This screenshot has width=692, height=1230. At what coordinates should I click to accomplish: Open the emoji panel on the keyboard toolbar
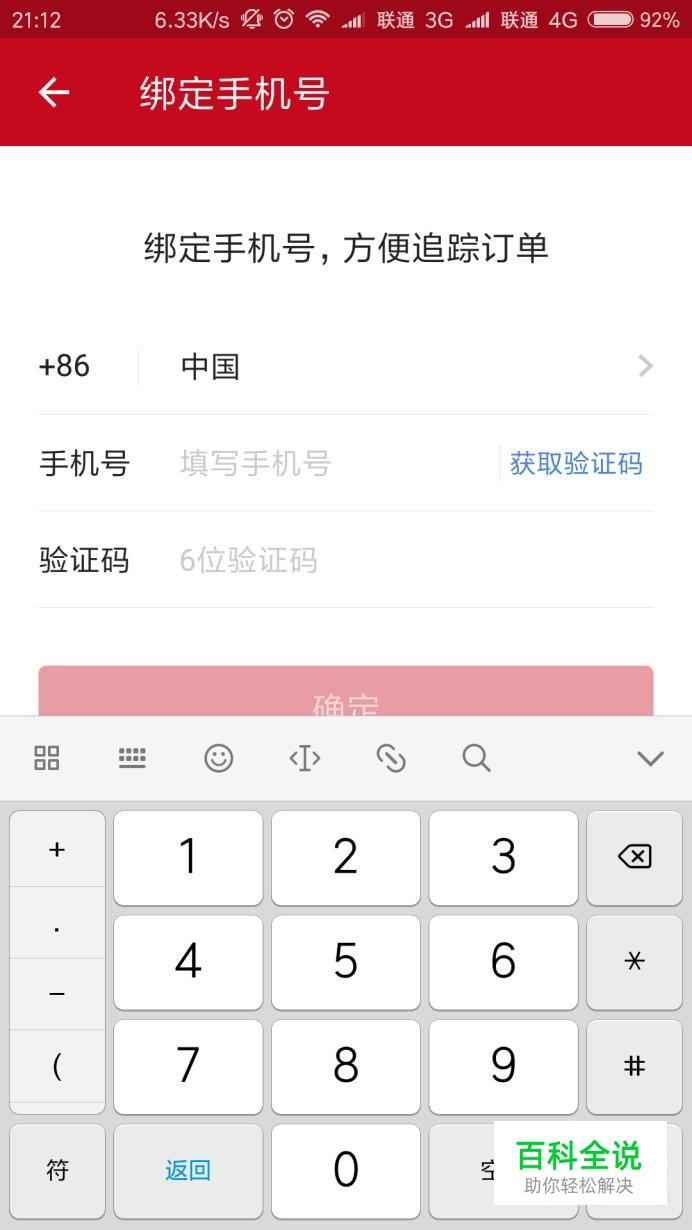(x=218, y=758)
